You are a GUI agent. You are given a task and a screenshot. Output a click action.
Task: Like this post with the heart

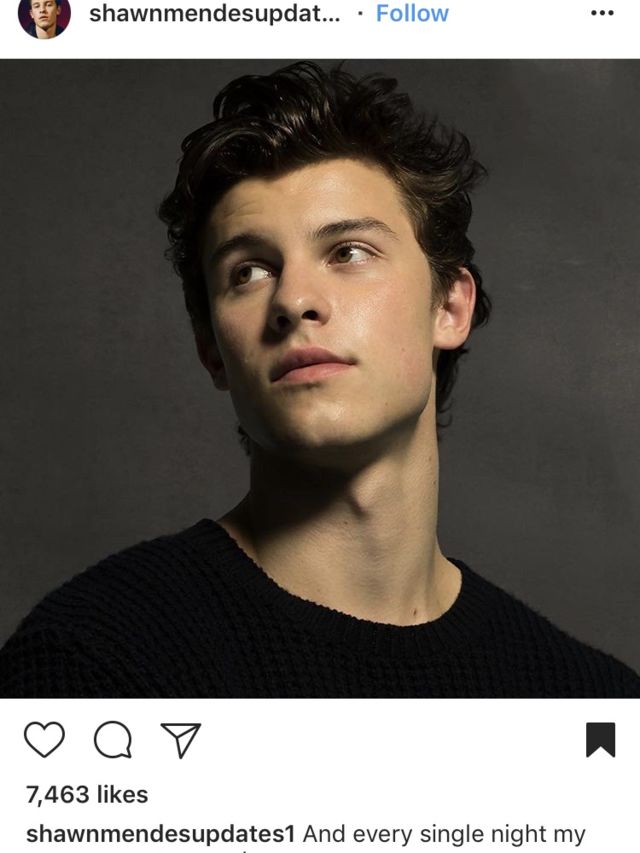43,740
